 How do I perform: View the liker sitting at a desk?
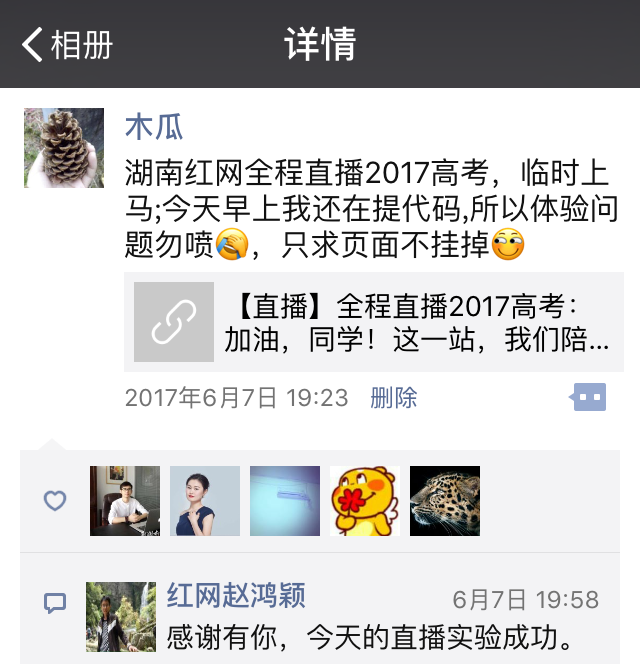point(125,500)
